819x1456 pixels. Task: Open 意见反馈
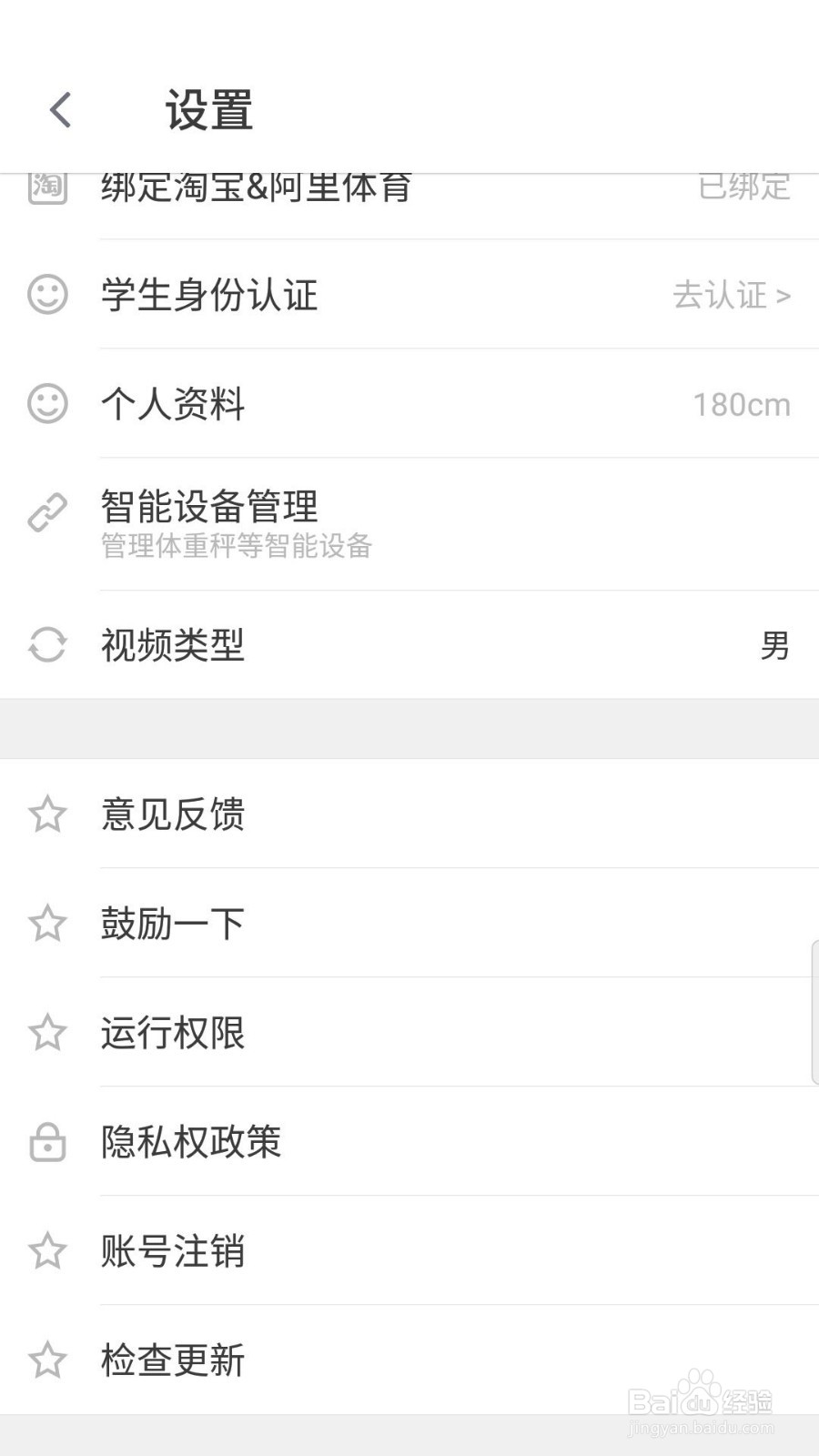(x=409, y=814)
